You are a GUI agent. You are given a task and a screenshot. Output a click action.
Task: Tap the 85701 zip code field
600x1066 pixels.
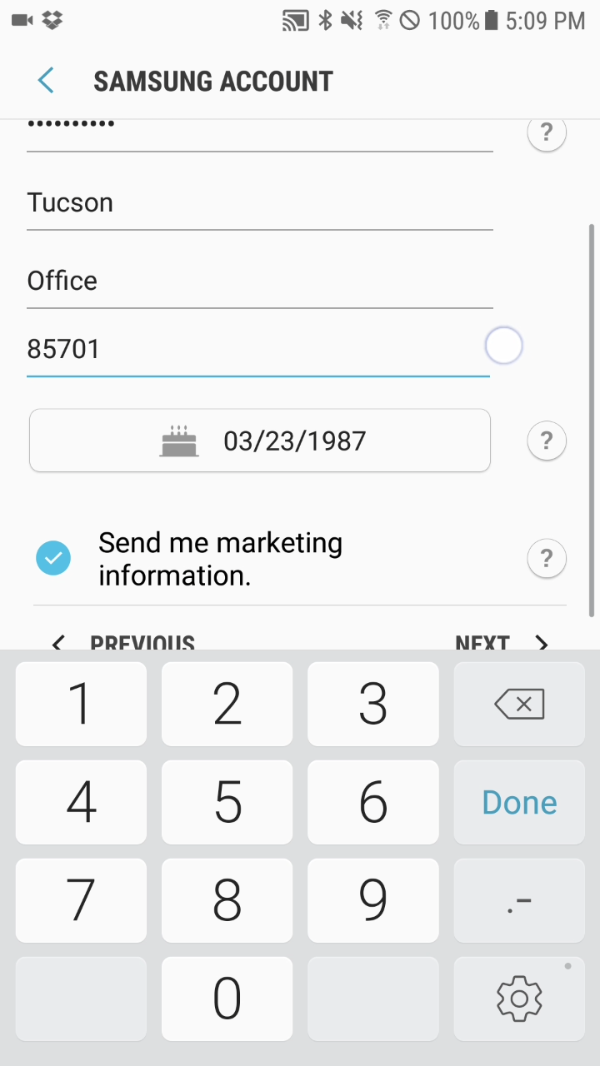point(258,349)
